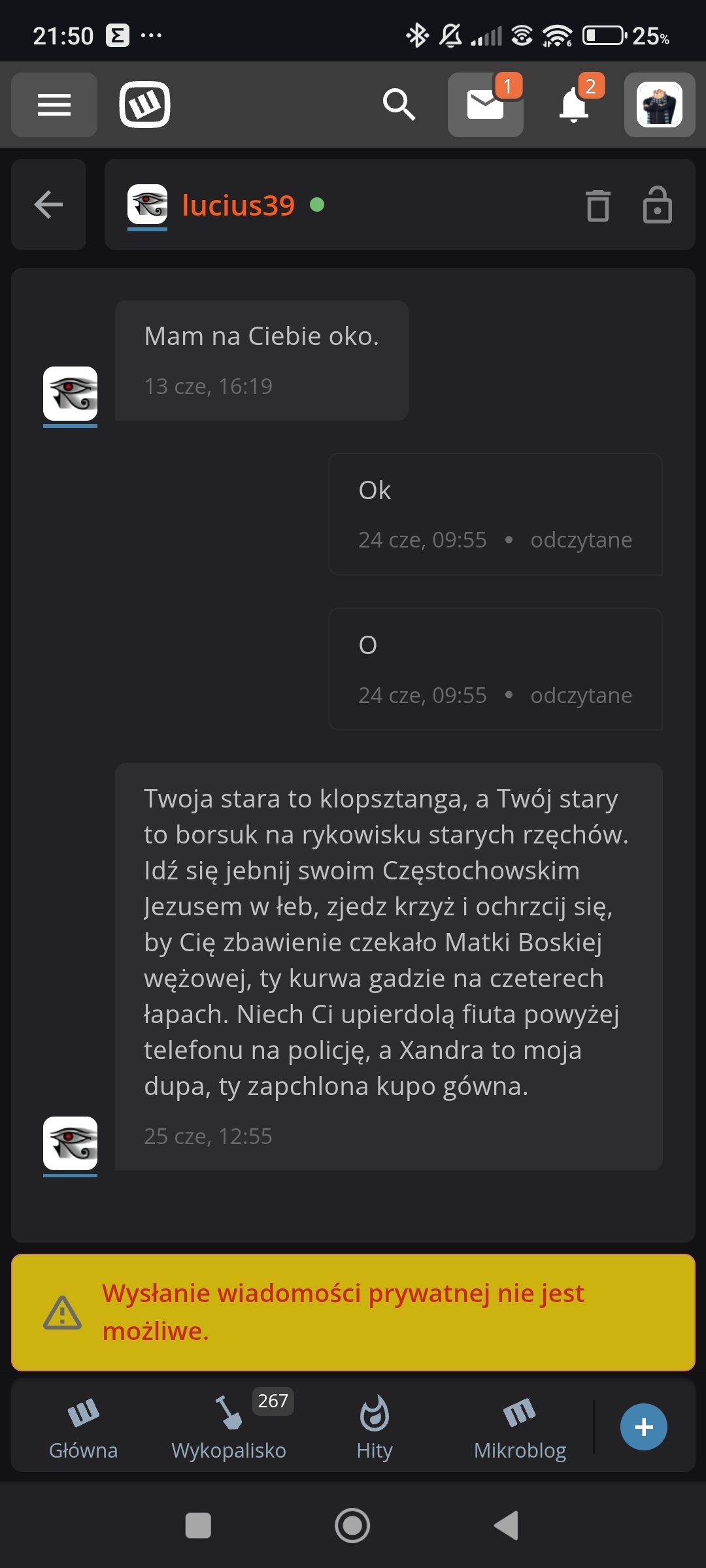Switch to the Wykopalisko tab
Image resolution: width=706 pixels, height=1568 pixels.
[229, 1428]
